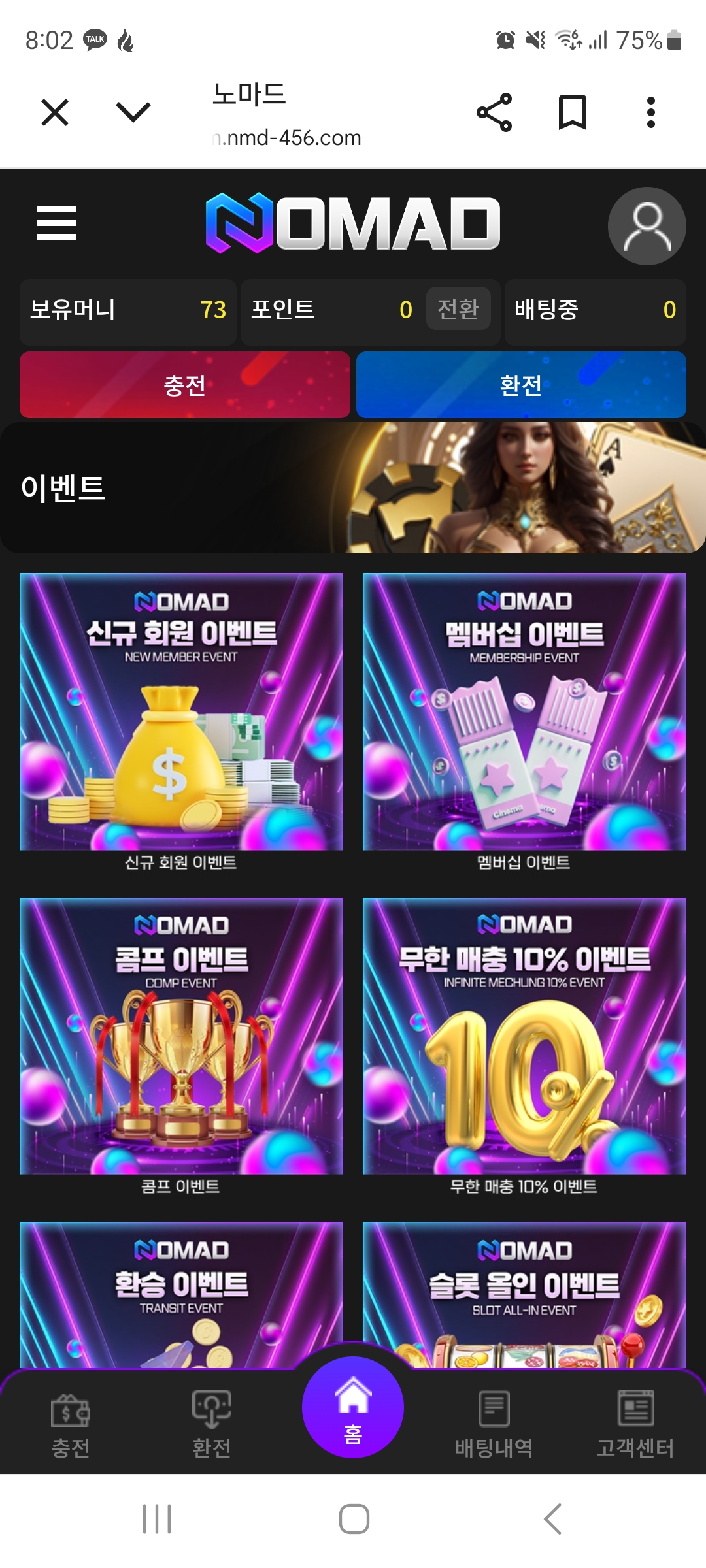The height and width of the screenshot is (1568, 706).
Task: Open the hamburger drawer menu
Action: click(x=56, y=223)
